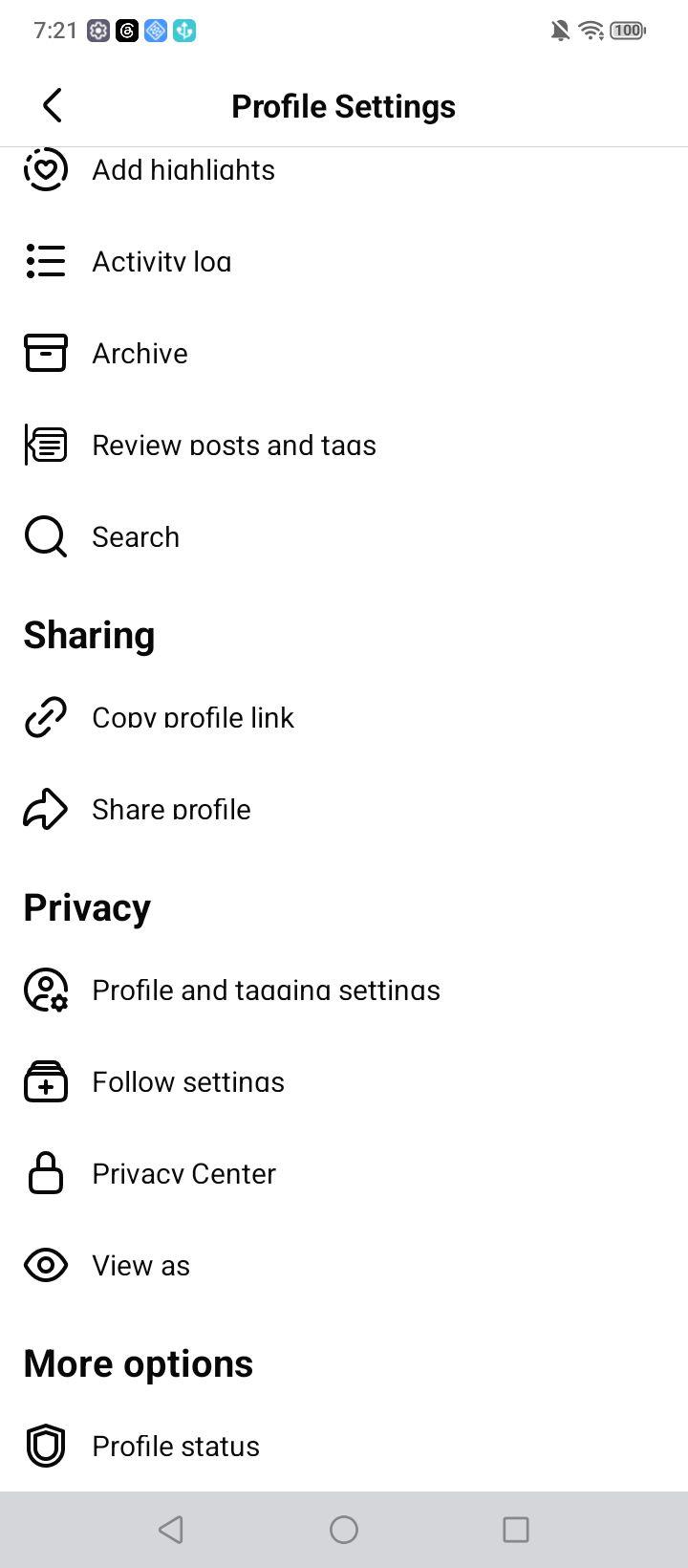Open Follow settings

(344, 1081)
